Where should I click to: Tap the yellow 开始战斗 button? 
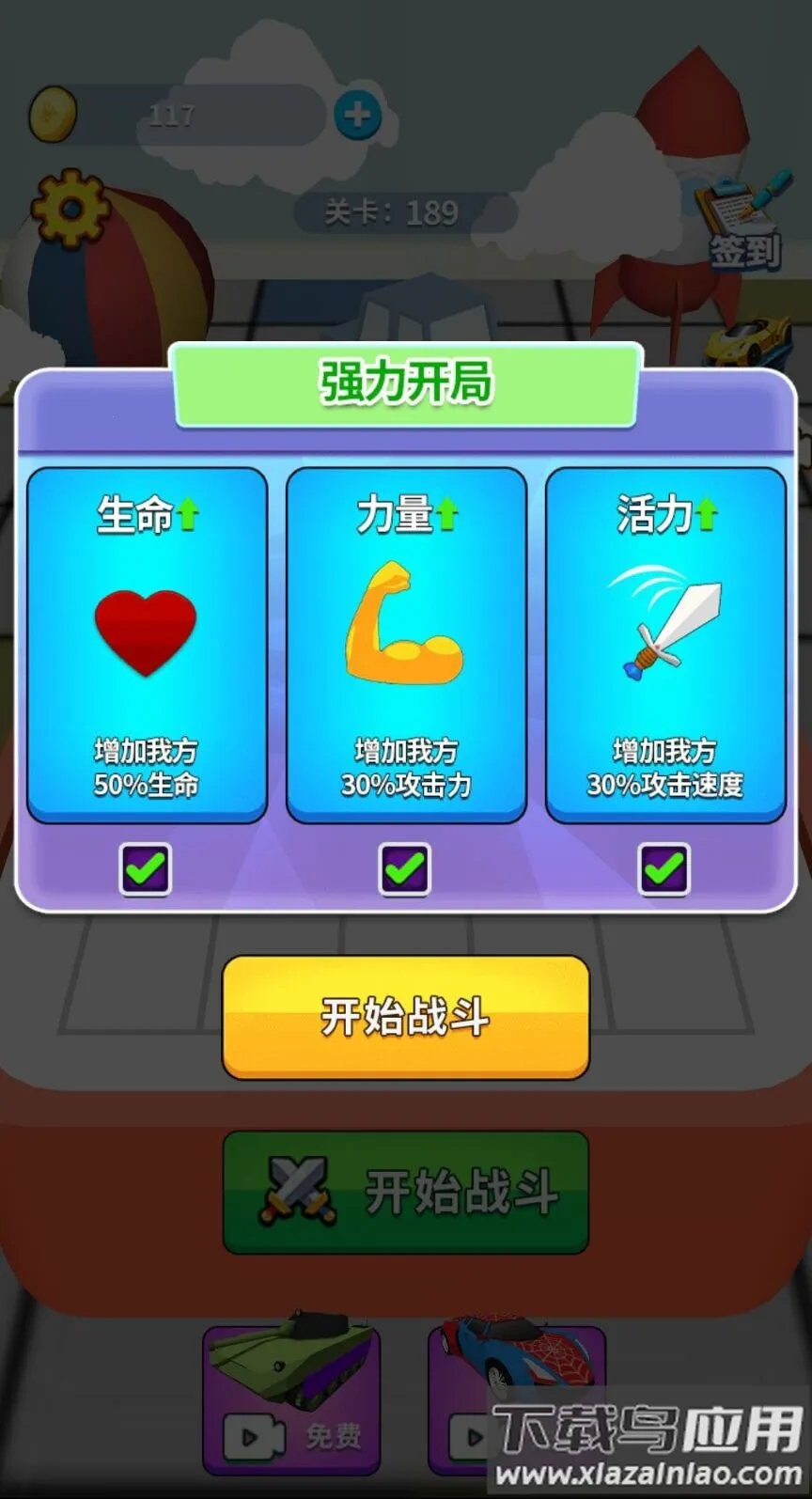coord(405,1017)
